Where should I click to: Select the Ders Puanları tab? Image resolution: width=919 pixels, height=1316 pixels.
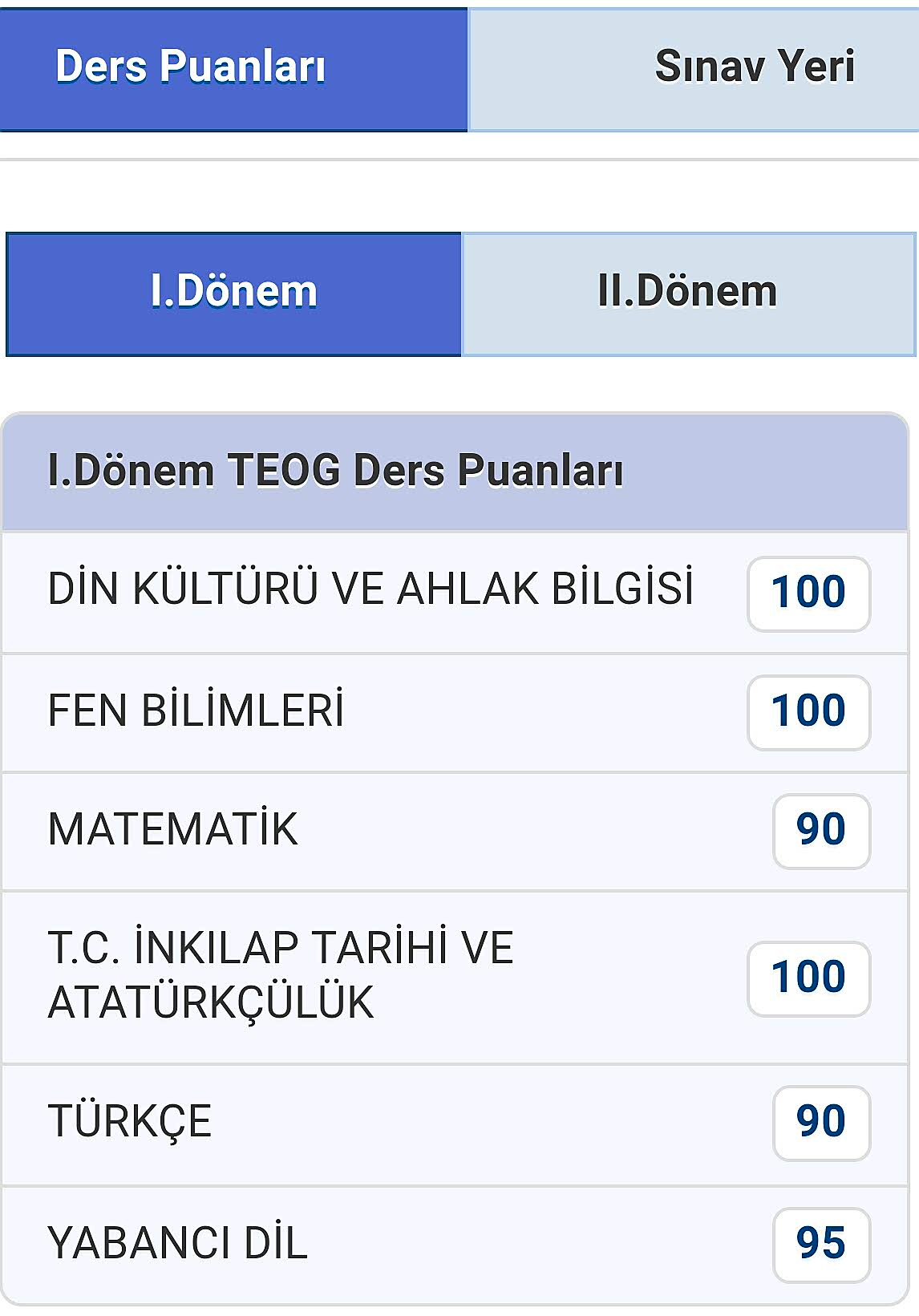coord(233,67)
